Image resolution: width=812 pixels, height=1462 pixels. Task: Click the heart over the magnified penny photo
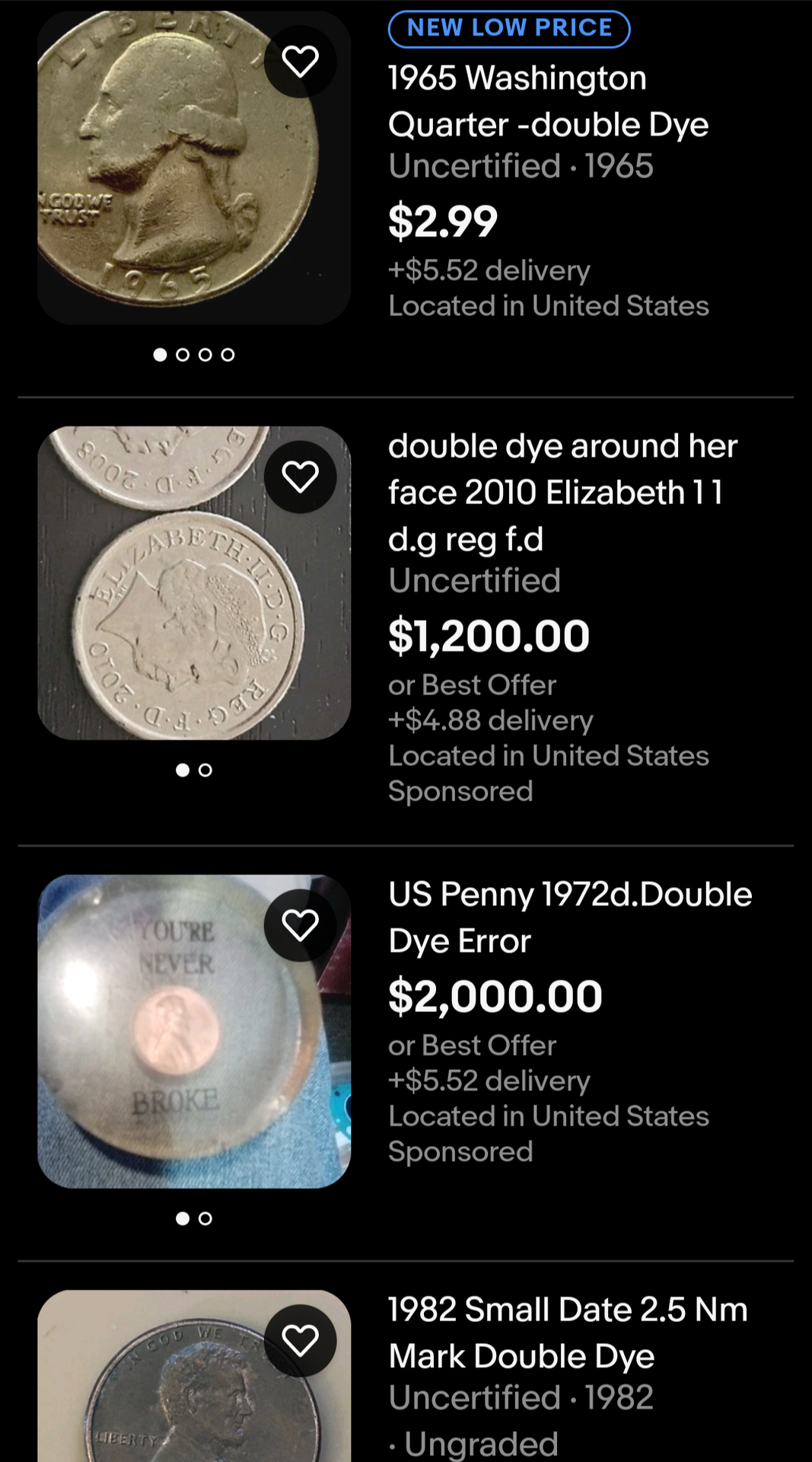click(301, 925)
